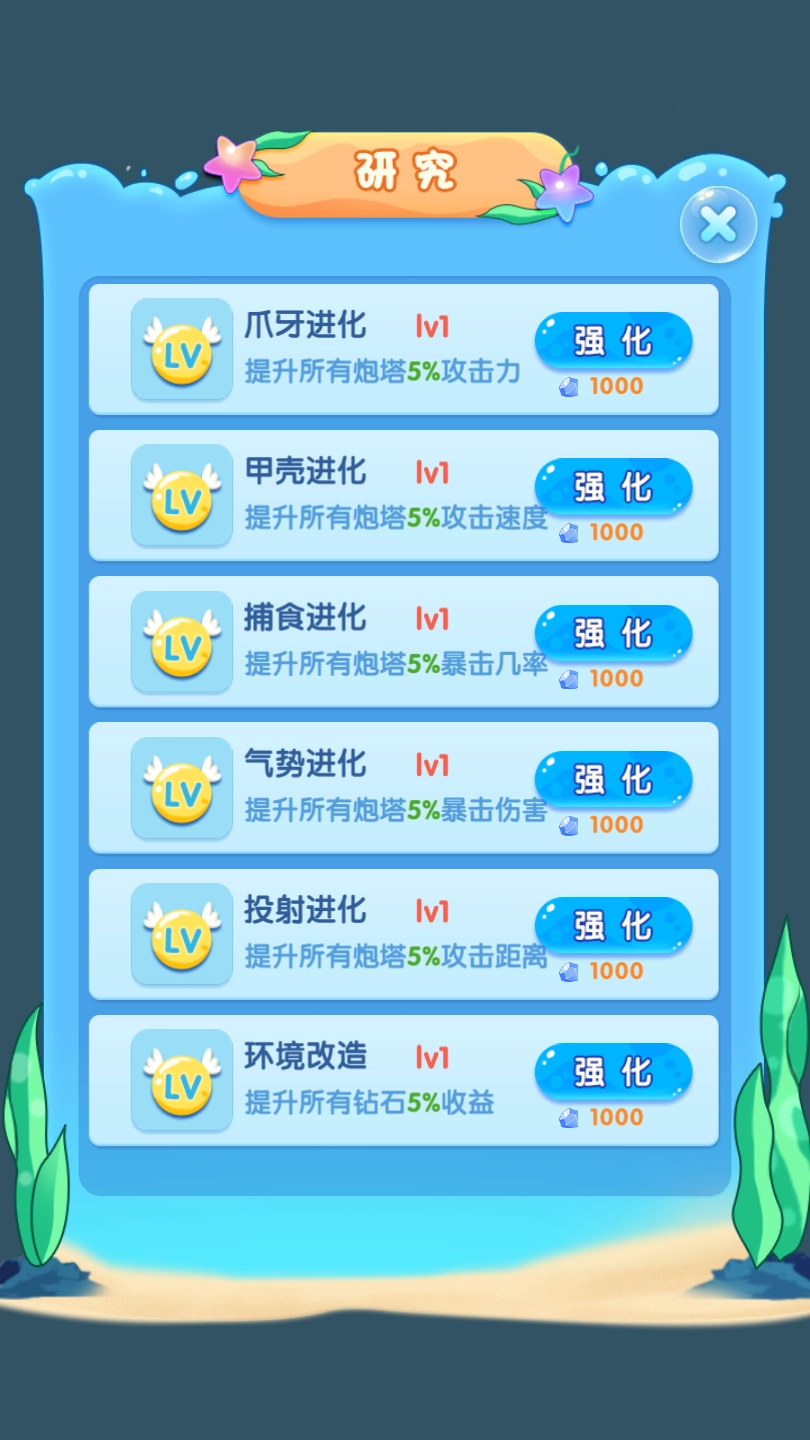
Task: Select the 甲壳进化 level icon
Action: [181, 495]
